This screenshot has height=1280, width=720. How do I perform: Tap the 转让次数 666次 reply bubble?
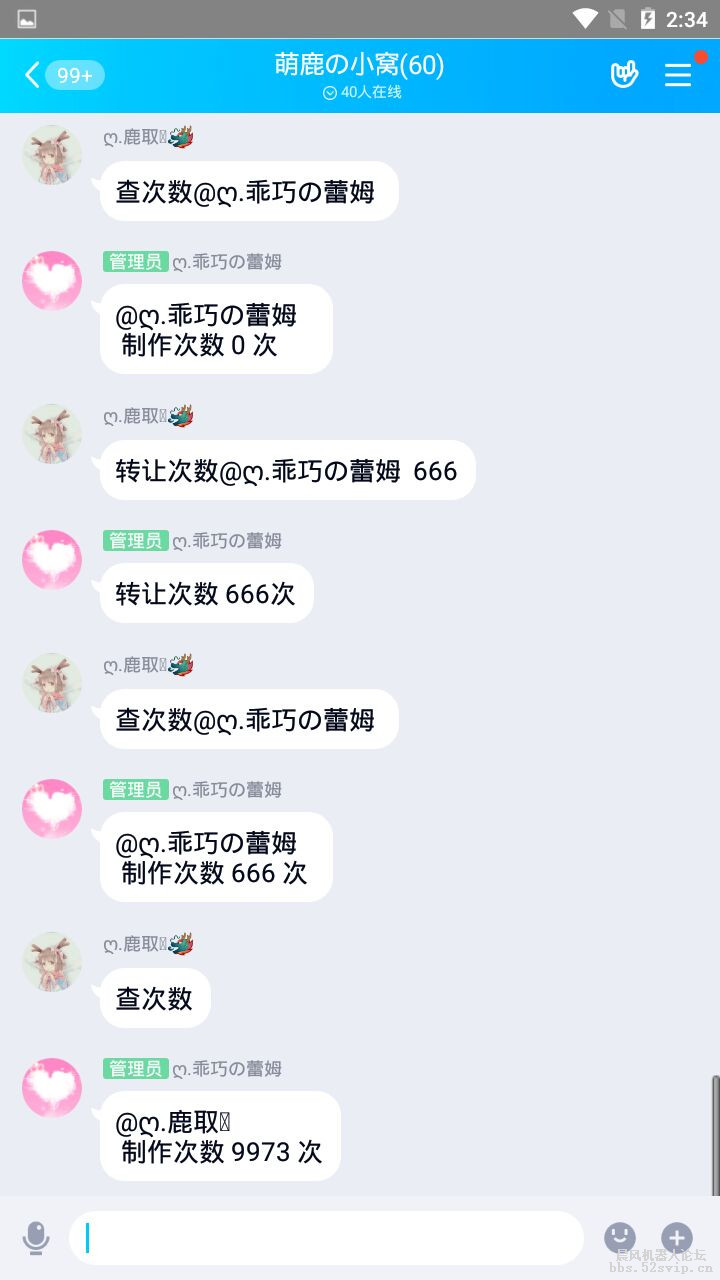(206, 593)
